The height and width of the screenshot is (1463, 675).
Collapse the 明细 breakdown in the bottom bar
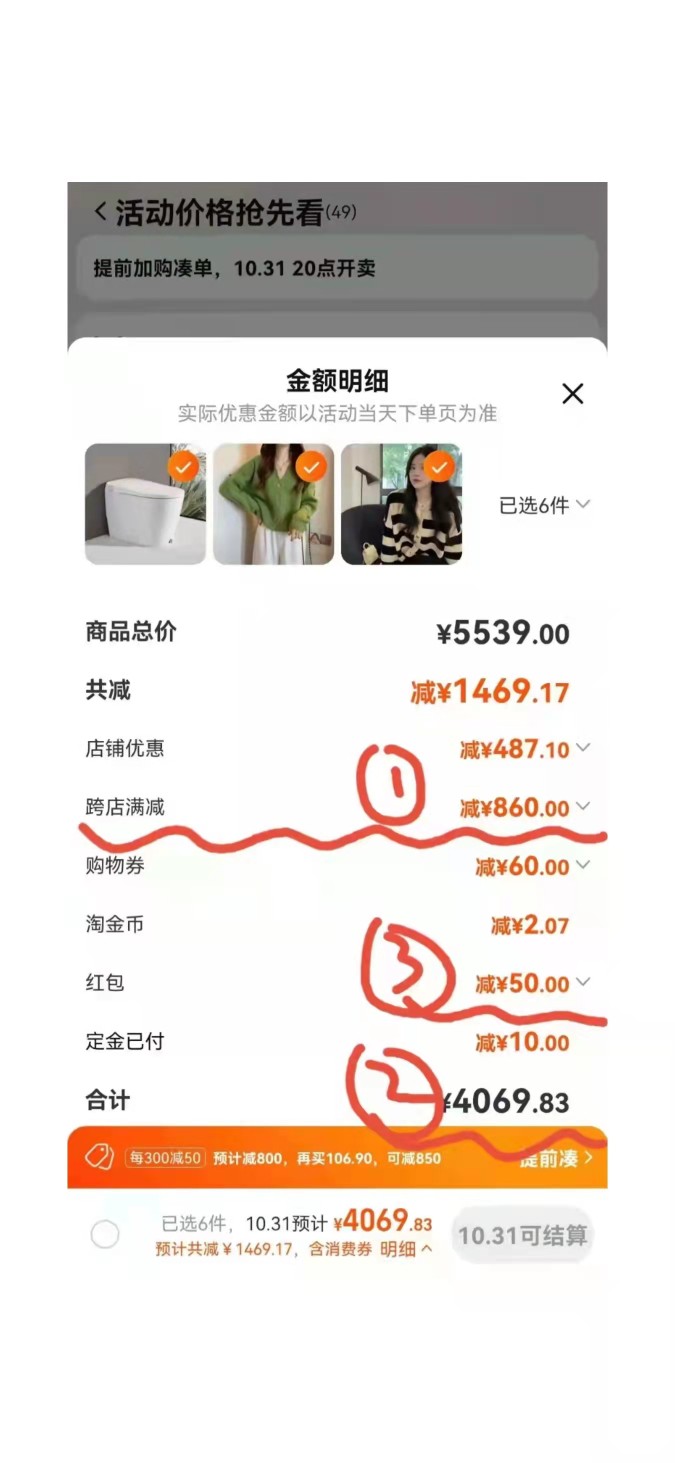[x=407, y=1249]
